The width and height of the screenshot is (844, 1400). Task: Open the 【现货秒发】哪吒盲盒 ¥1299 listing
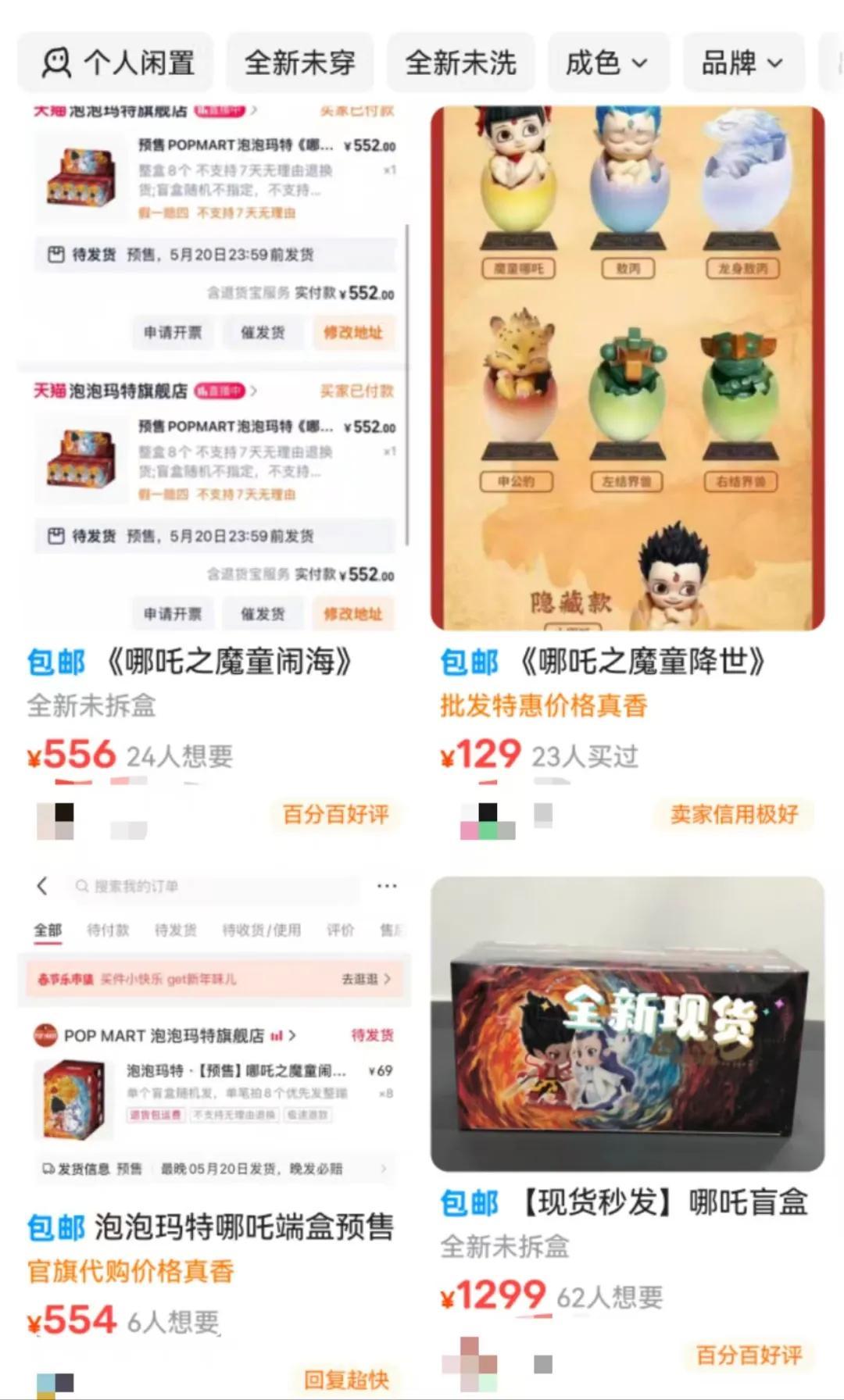(x=628, y=1023)
